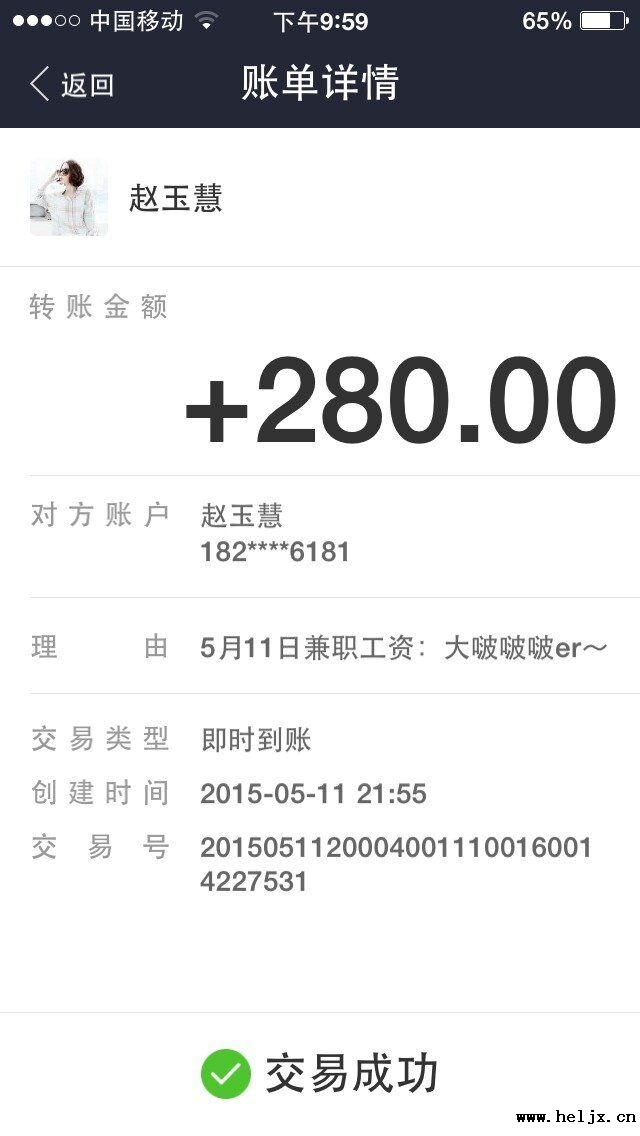Go back via the 返回 button
Image resolution: width=640 pixels, height=1136 pixels.
(72, 85)
